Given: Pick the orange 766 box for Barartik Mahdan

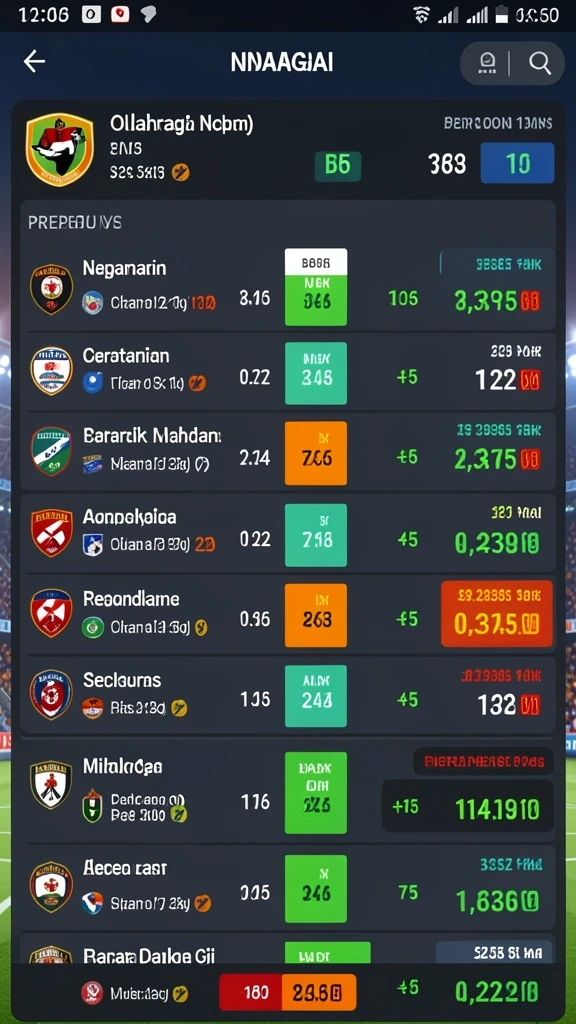Looking at the screenshot, I should click(x=316, y=453).
